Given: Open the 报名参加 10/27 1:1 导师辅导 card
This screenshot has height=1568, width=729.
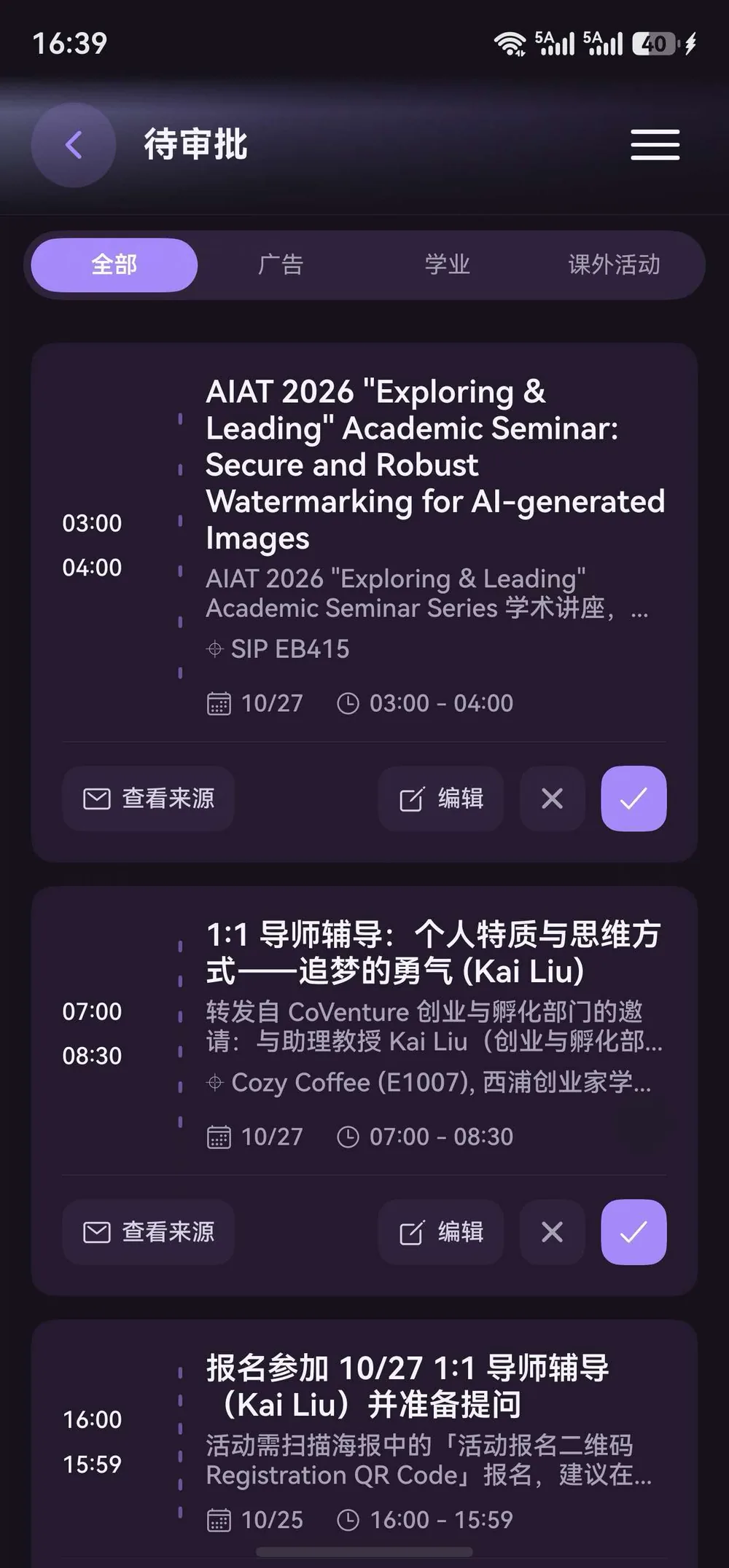Looking at the screenshot, I should (x=364, y=1443).
